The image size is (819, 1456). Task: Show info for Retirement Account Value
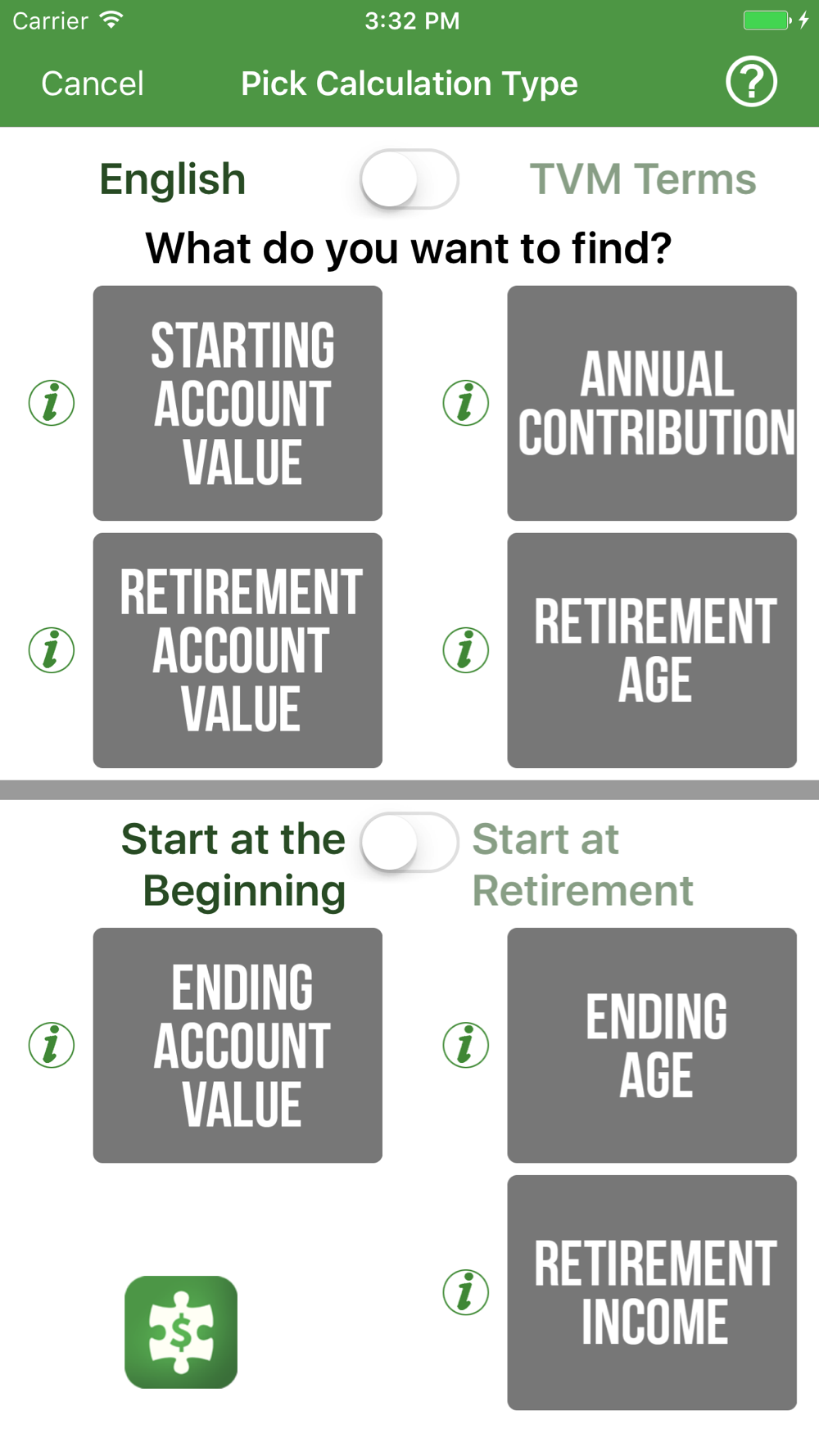tap(52, 650)
